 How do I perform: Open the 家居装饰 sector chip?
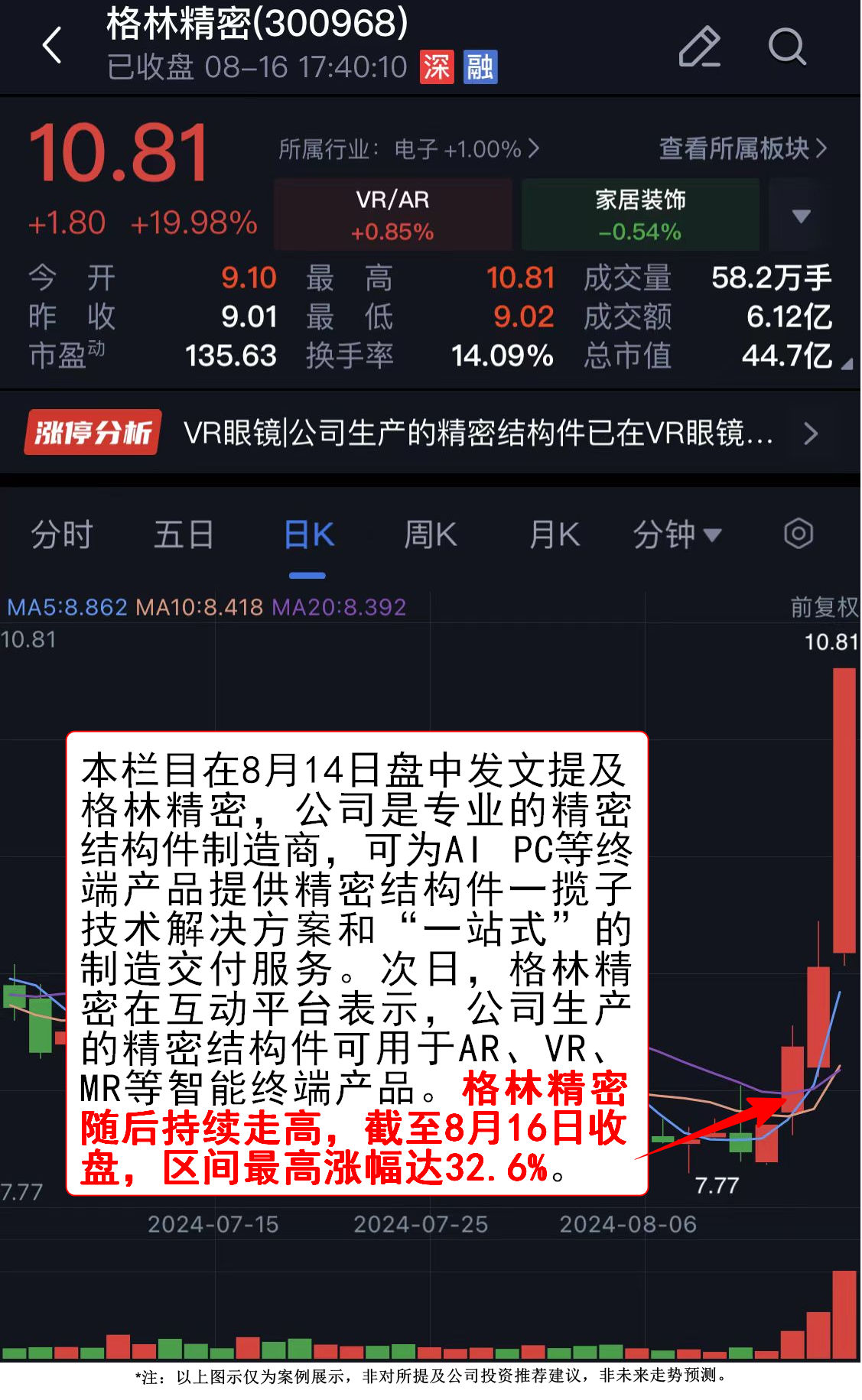point(640,215)
